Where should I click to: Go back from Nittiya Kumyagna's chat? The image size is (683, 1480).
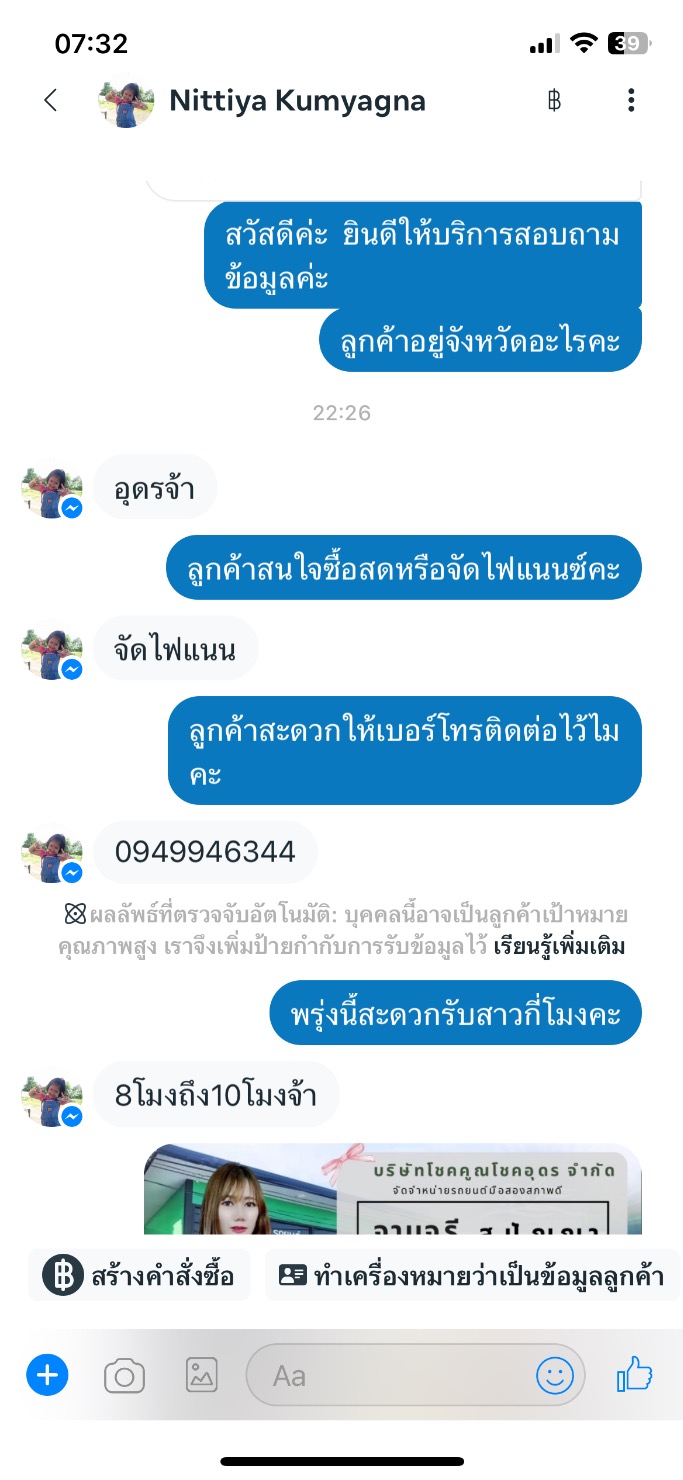pyautogui.click(x=51, y=100)
